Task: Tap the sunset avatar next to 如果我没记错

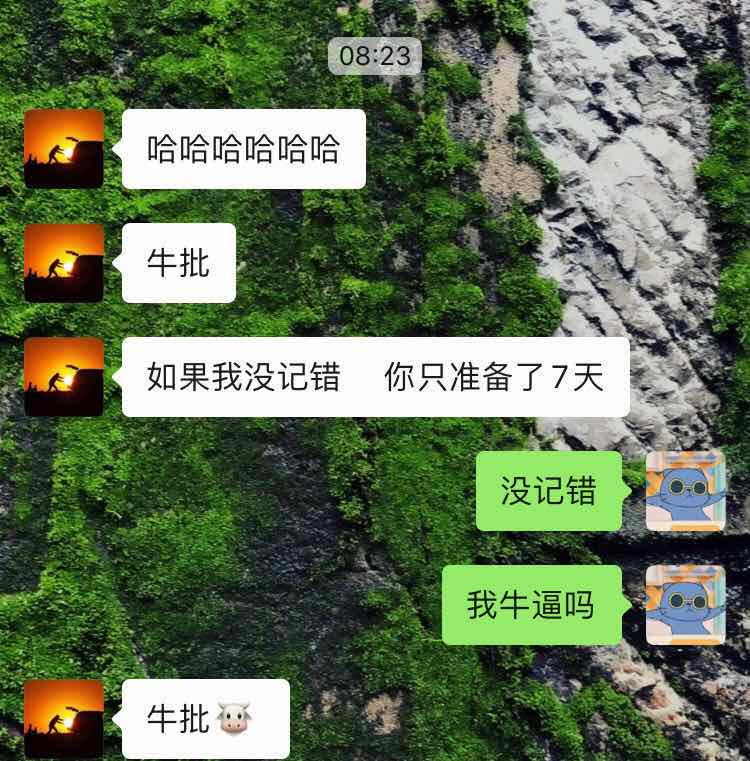Action: tap(64, 377)
